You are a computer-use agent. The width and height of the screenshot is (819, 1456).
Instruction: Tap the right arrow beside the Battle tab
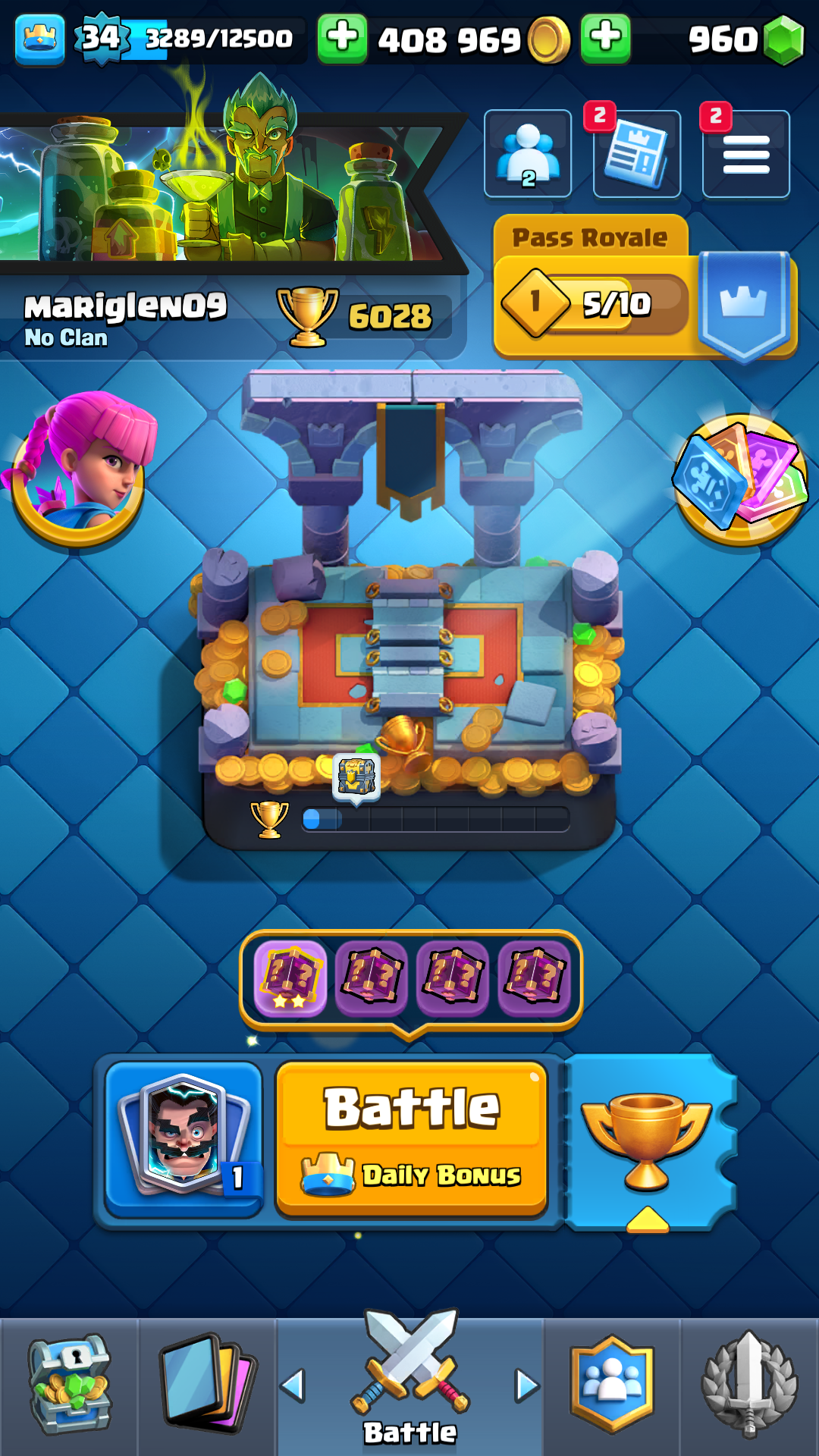[x=526, y=1385]
